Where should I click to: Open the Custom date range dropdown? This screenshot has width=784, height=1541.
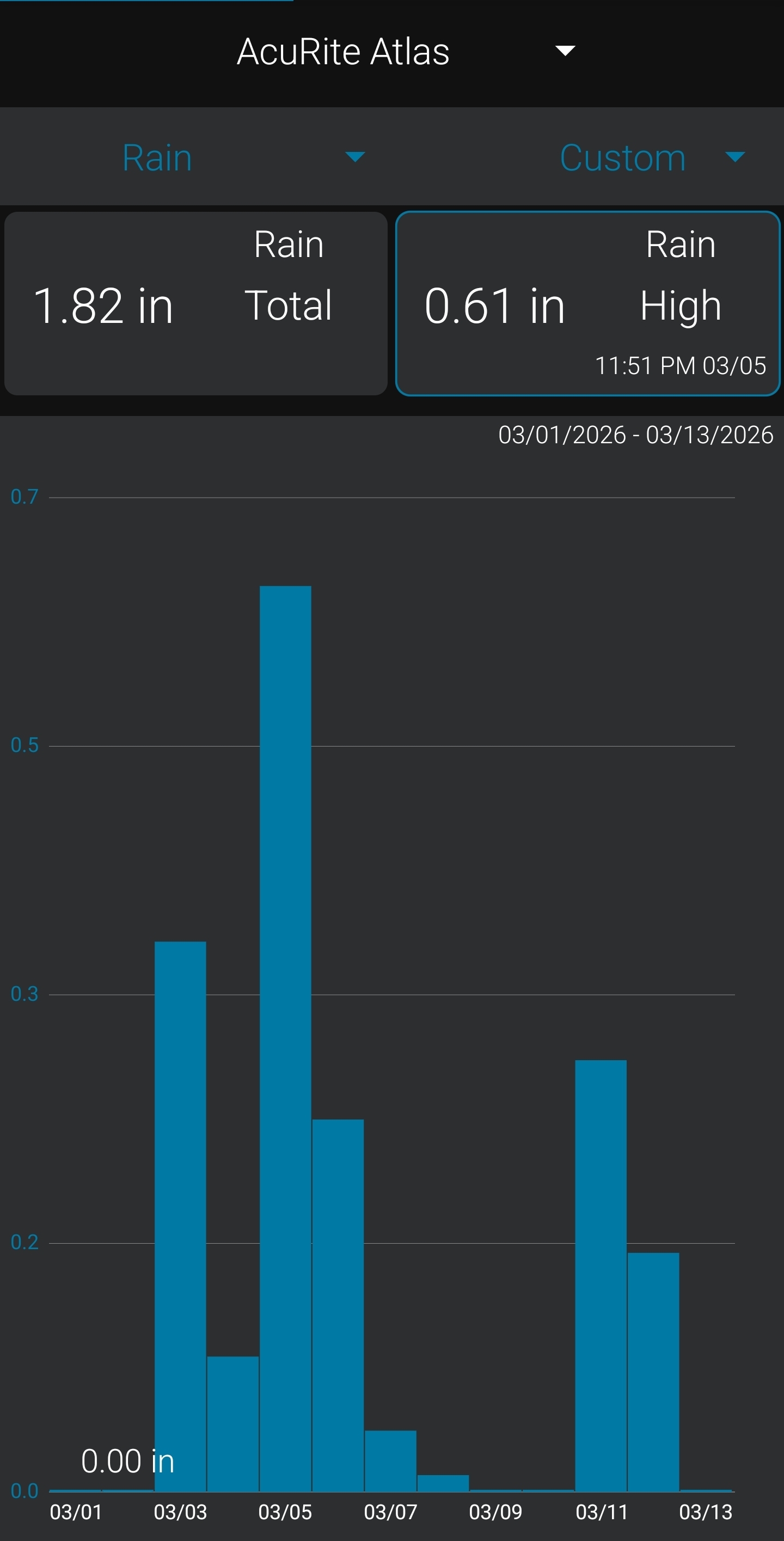point(651,157)
